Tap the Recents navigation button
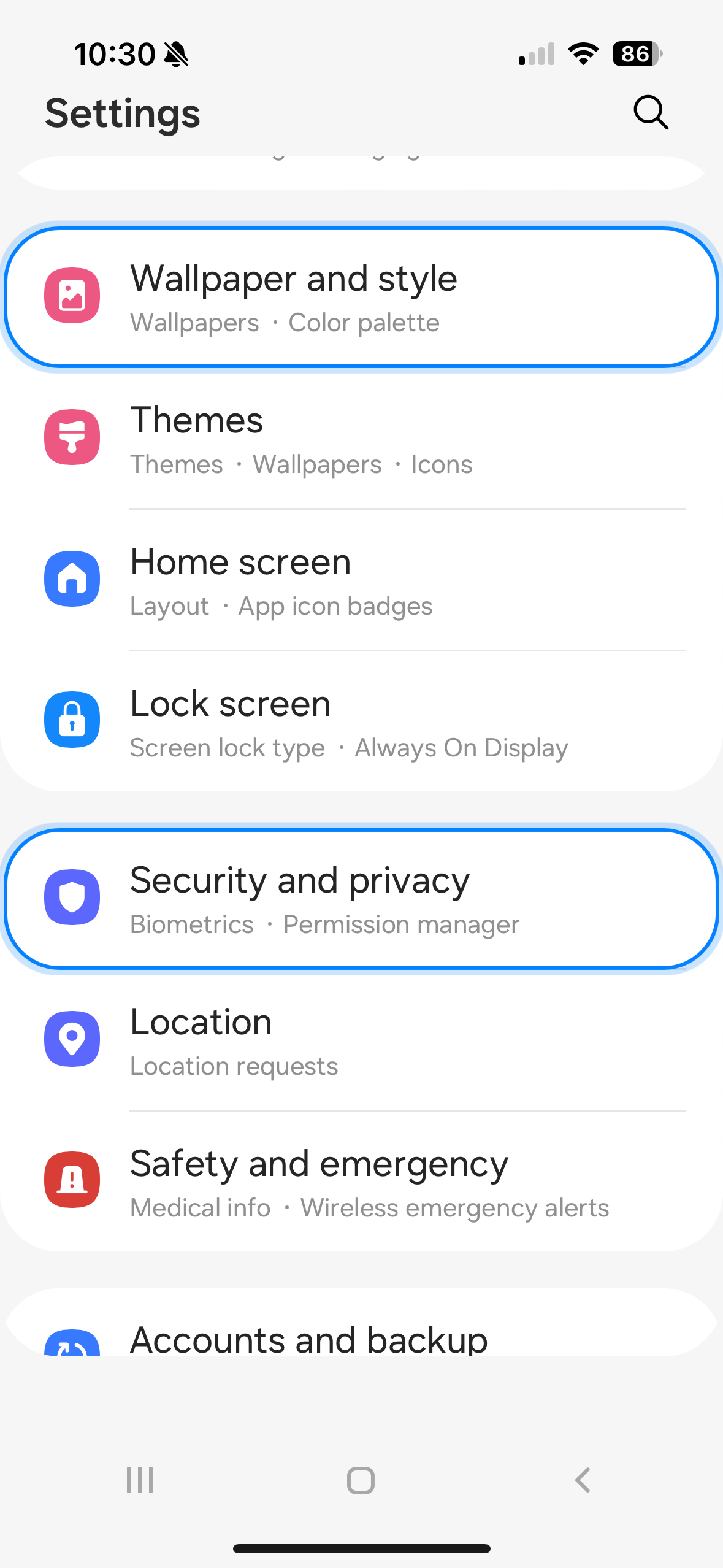723x1568 pixels. tap(139, 1480)
